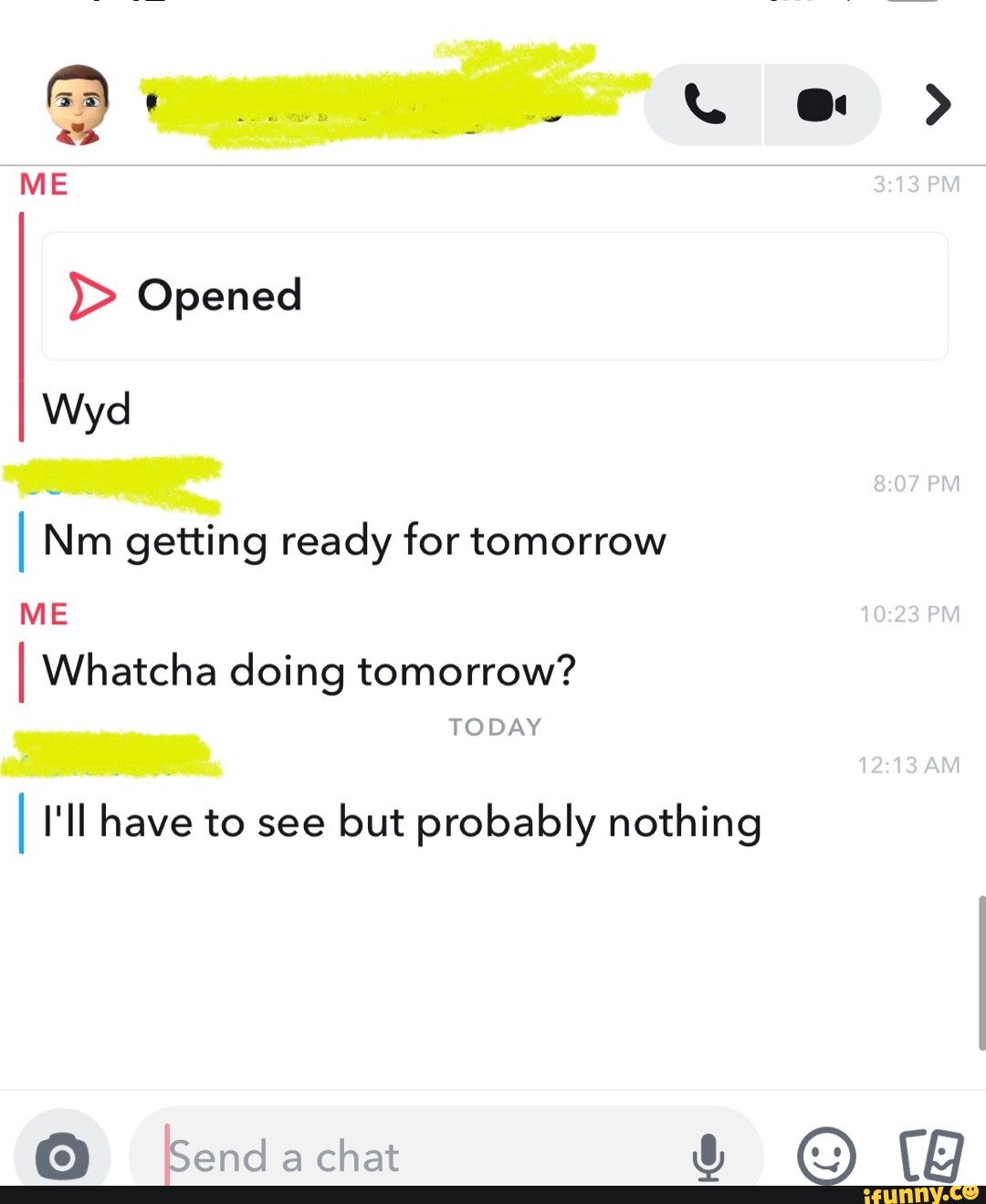Open the photo gallery cards icon
Screen dimensions: 986x1204
pyautogui.click(x=930, y=1156)
